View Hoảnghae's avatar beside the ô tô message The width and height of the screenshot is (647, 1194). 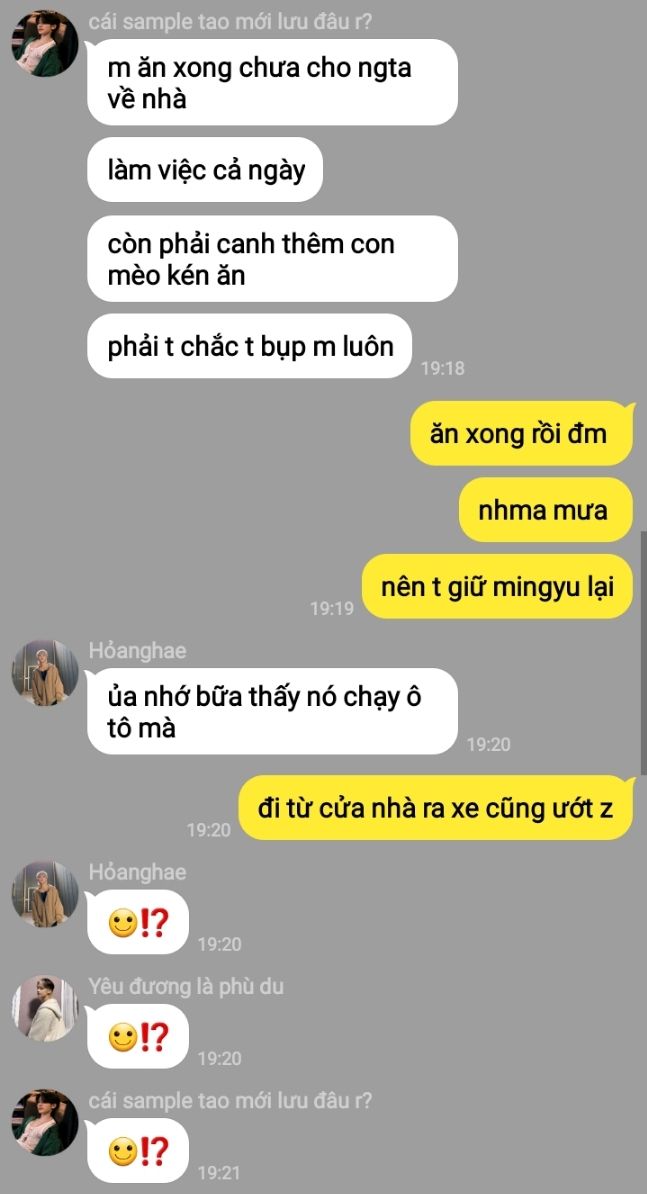click(45, 673)
